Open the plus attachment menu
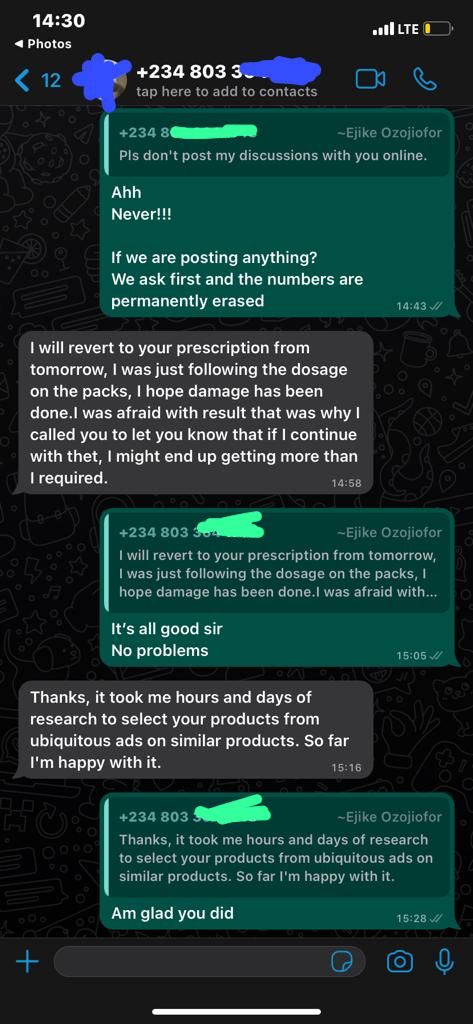Image resolution: width=473 pixels, height=1024 pixels. click(x=27, y=961)
